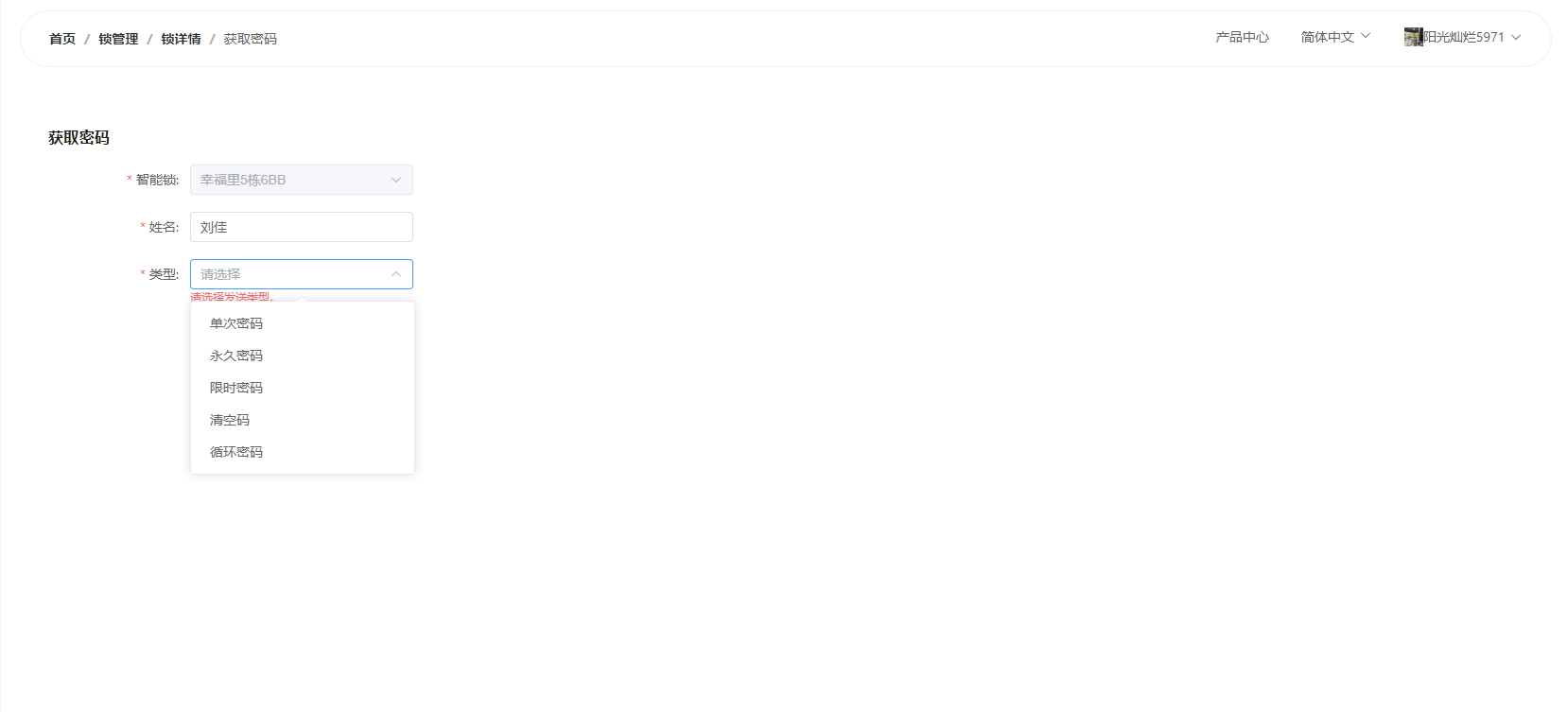The image size is (1568, 712).
Task: Open 产品中心 in header
Action: [x=1242, y=37]
